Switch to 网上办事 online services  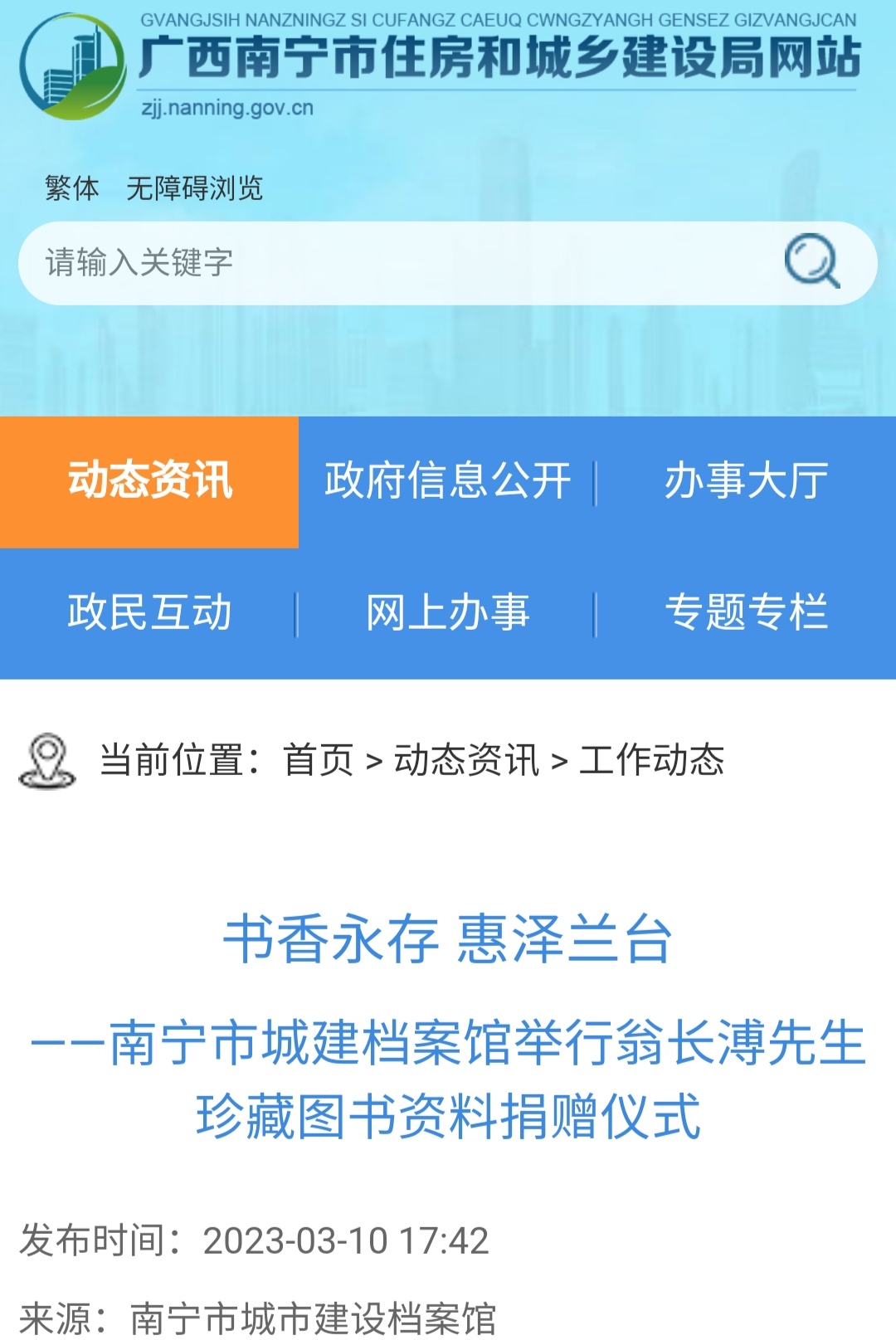tap(447, 612)
